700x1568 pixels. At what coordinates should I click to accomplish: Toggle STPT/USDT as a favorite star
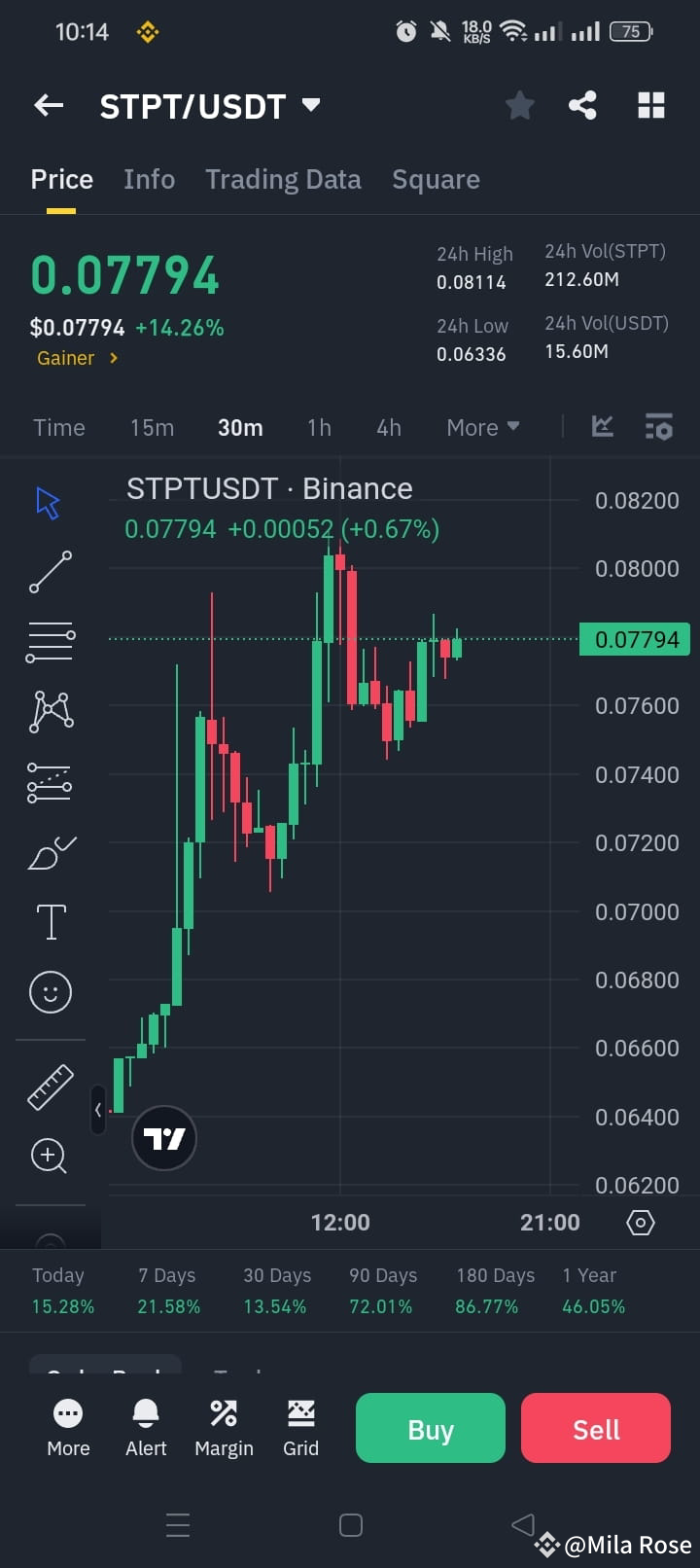[519, 105]
